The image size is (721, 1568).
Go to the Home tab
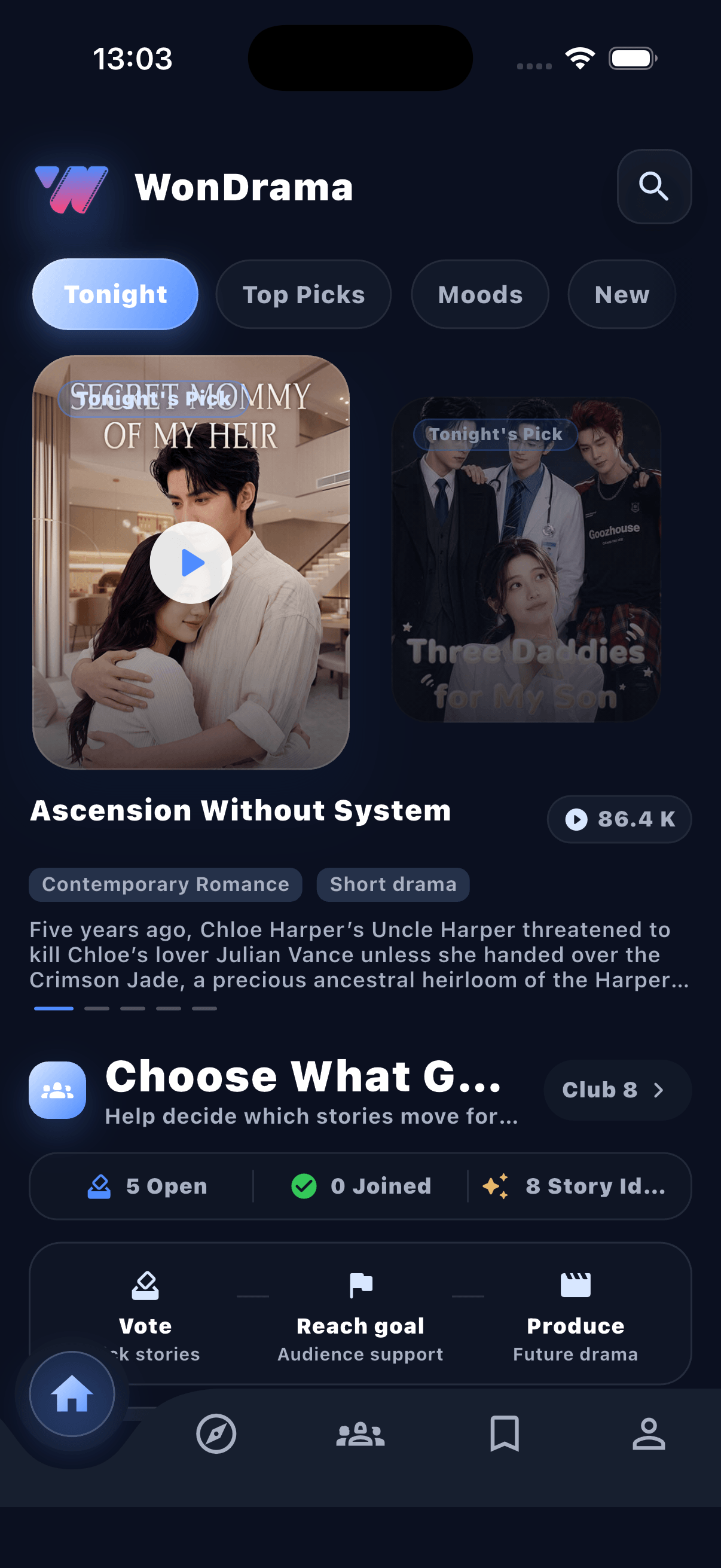72,1394
